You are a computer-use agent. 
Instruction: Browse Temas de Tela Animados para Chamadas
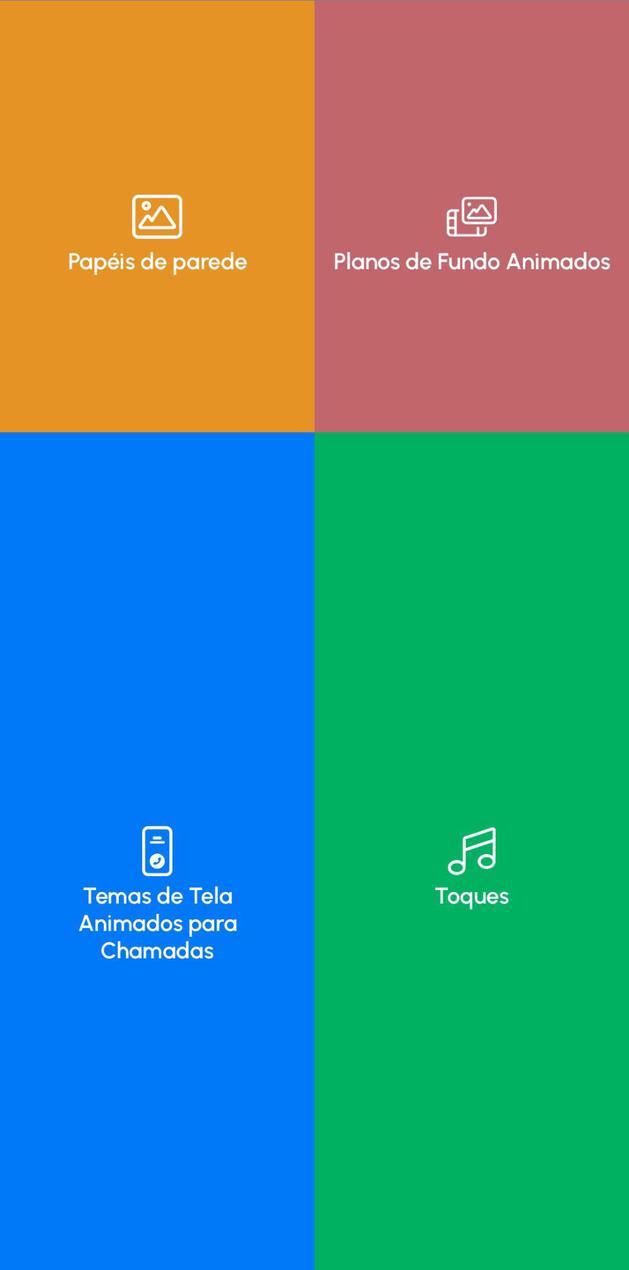point(157,893)
